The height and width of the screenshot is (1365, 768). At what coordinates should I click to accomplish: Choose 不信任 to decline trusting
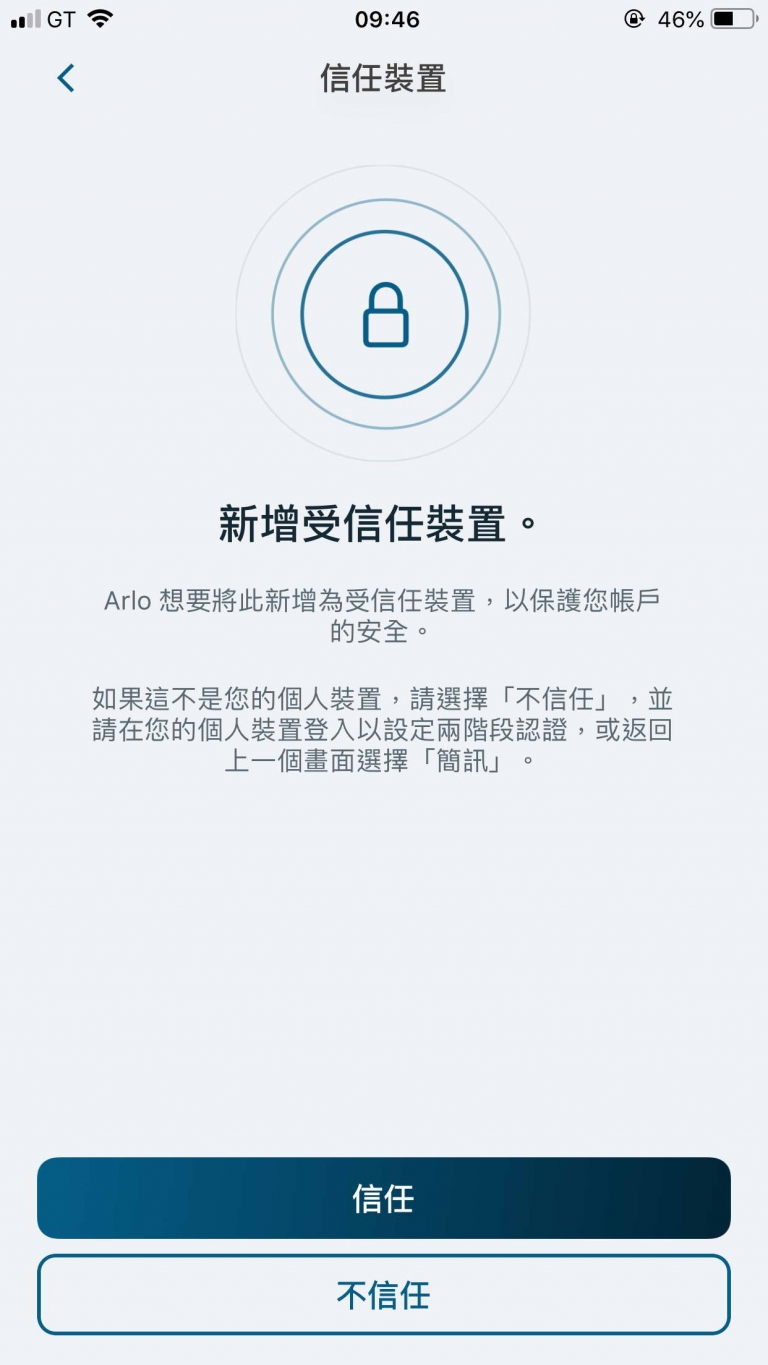tap(384, 1295)
